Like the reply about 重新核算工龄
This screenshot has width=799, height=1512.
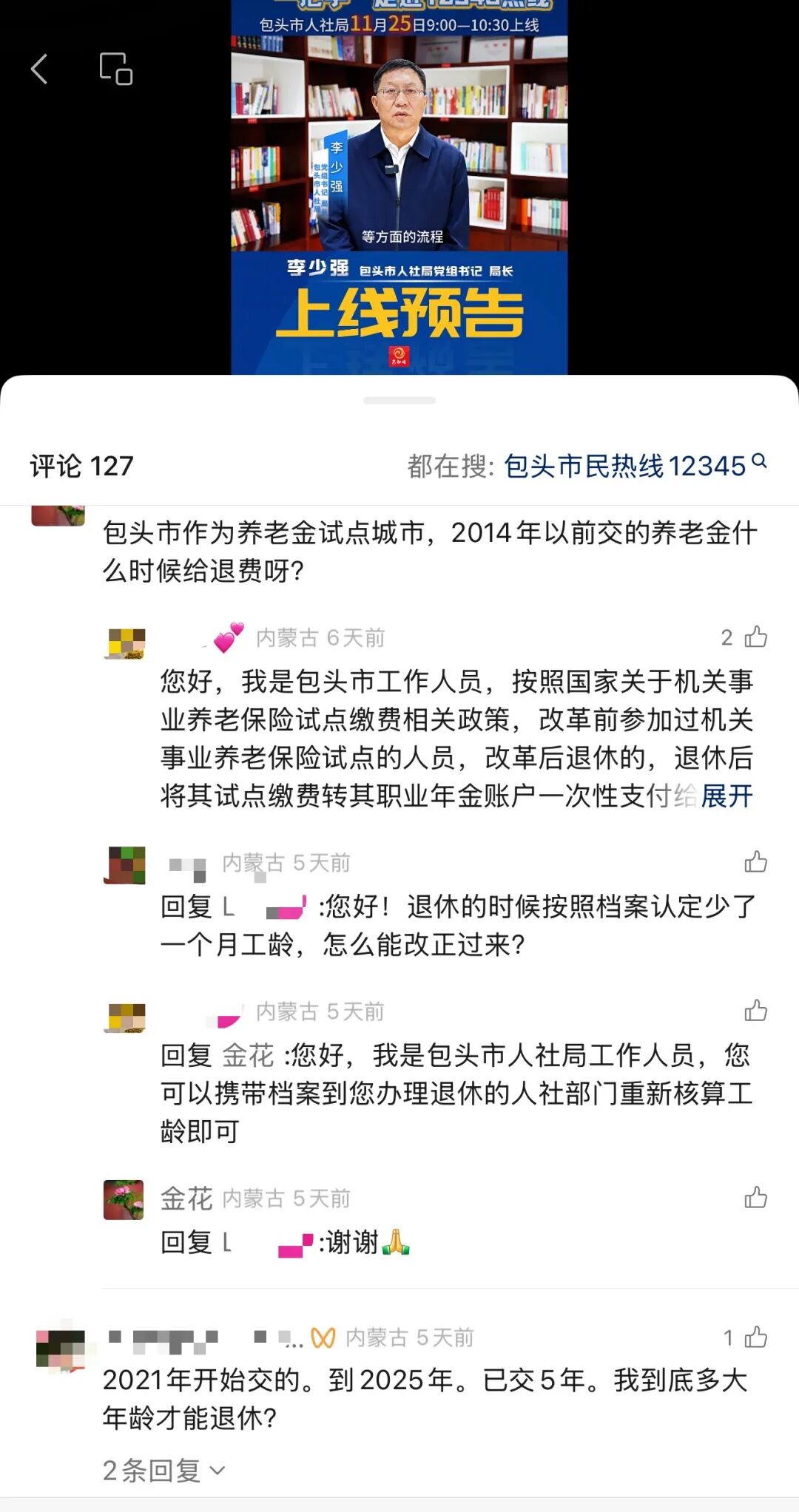tap(755, 1010)
